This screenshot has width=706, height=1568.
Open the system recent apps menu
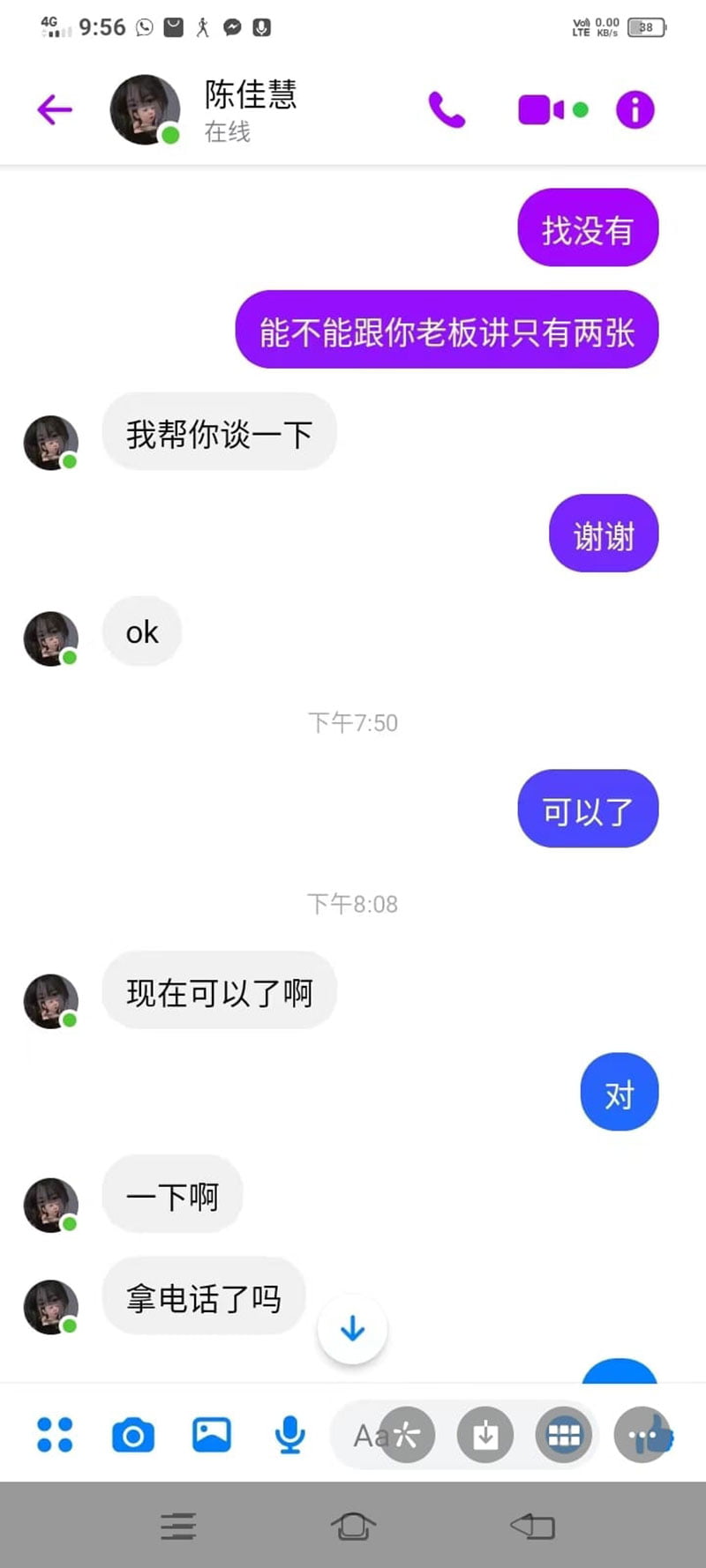click(178, 1526)
